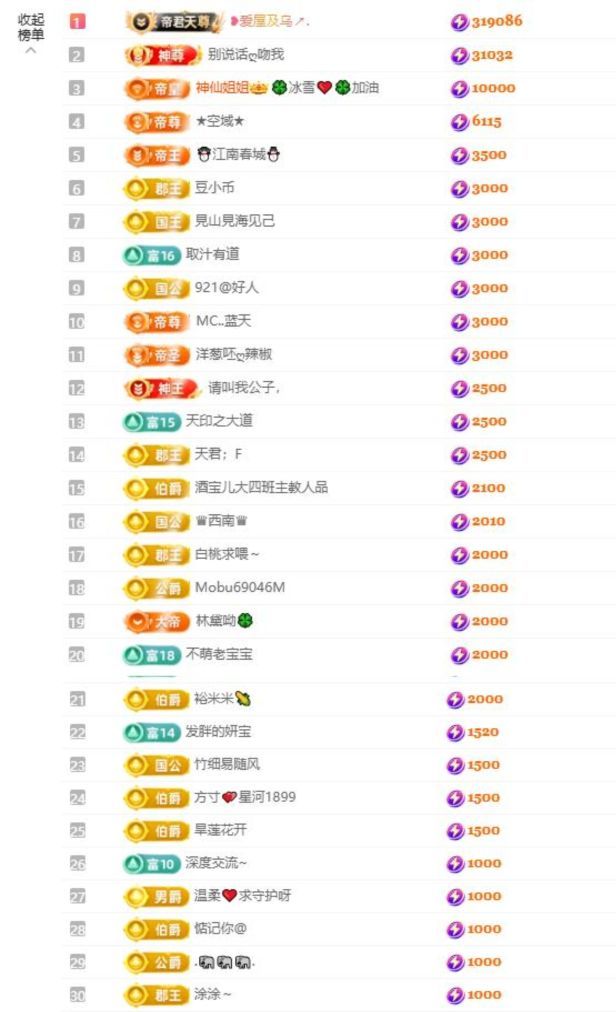
Task: Open 竹细易随风 at rank 23
Action: [227, 765]
